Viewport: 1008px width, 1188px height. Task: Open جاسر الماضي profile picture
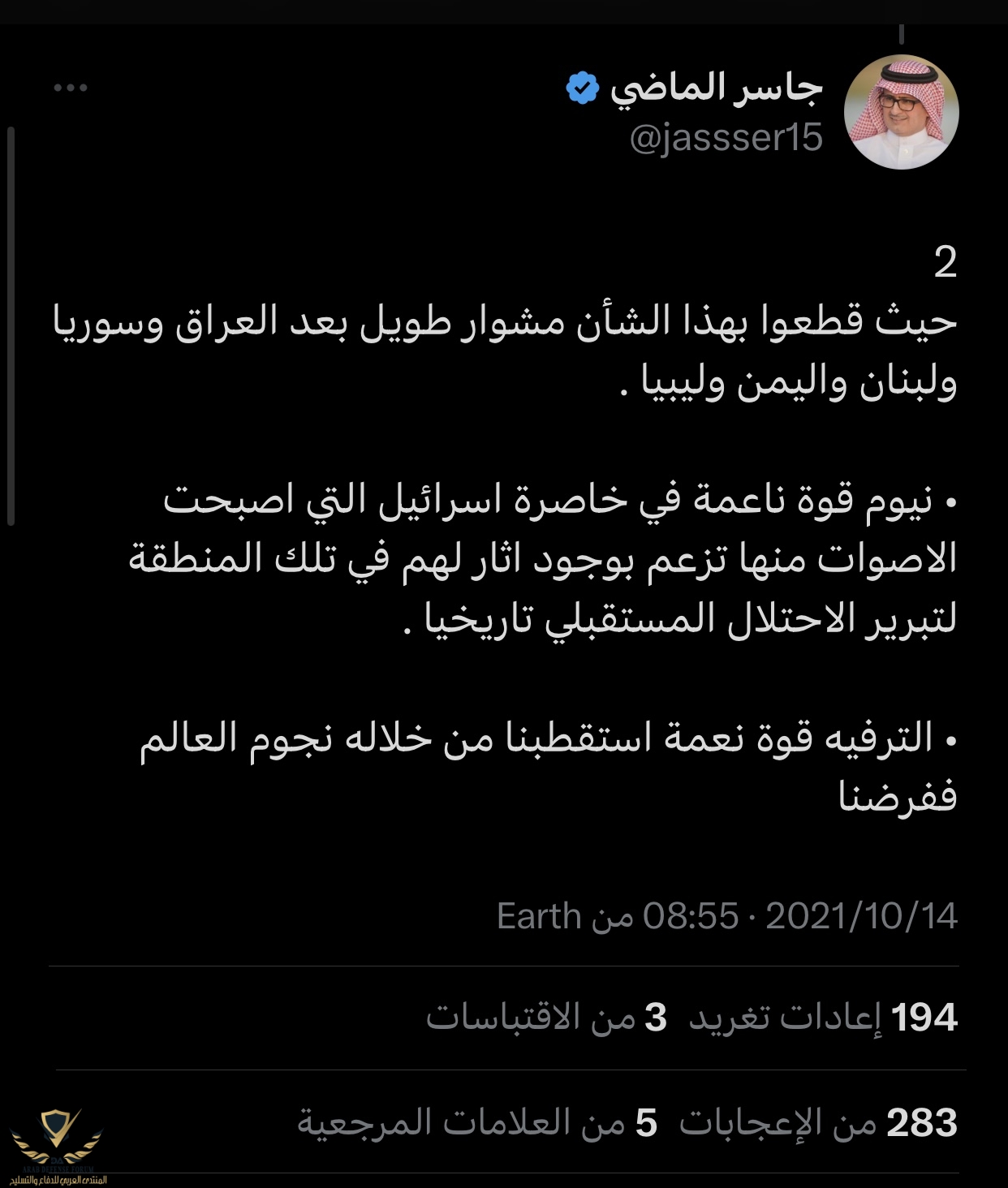pyautogui.click(x=901, y=112)
